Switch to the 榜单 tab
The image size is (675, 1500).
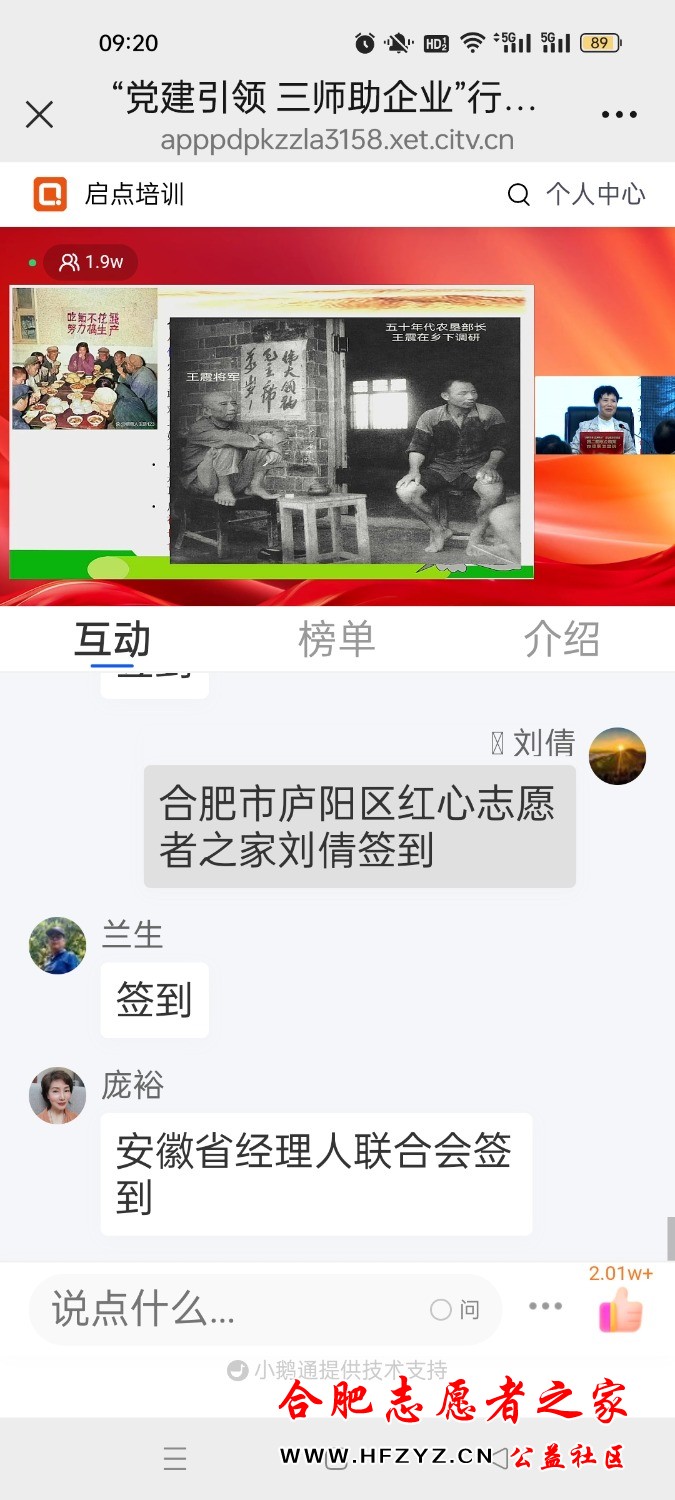pyautogui.click(x=337, y=639)
